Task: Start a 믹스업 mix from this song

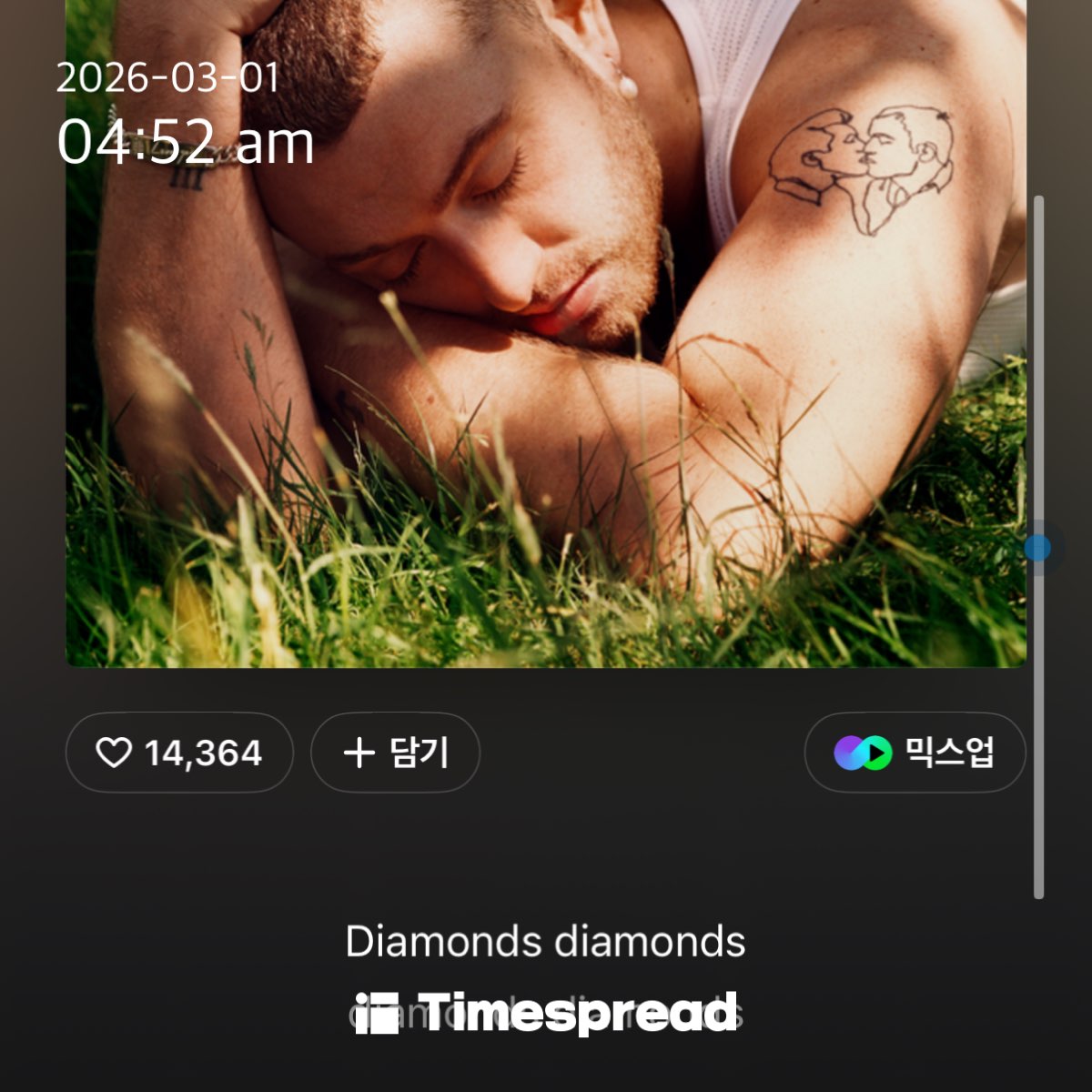Action: click(x=915, y=753)
